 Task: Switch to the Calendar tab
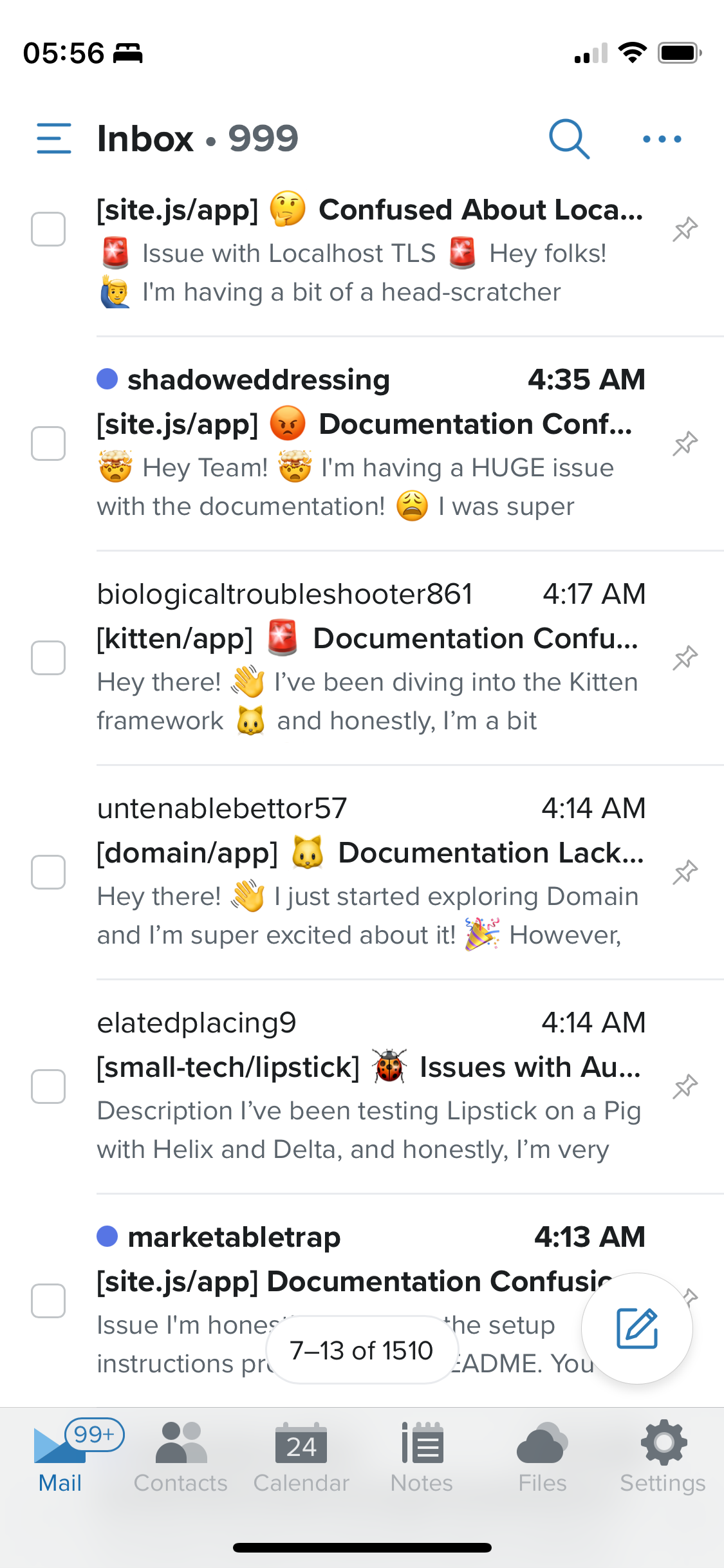click(301, 1457)
